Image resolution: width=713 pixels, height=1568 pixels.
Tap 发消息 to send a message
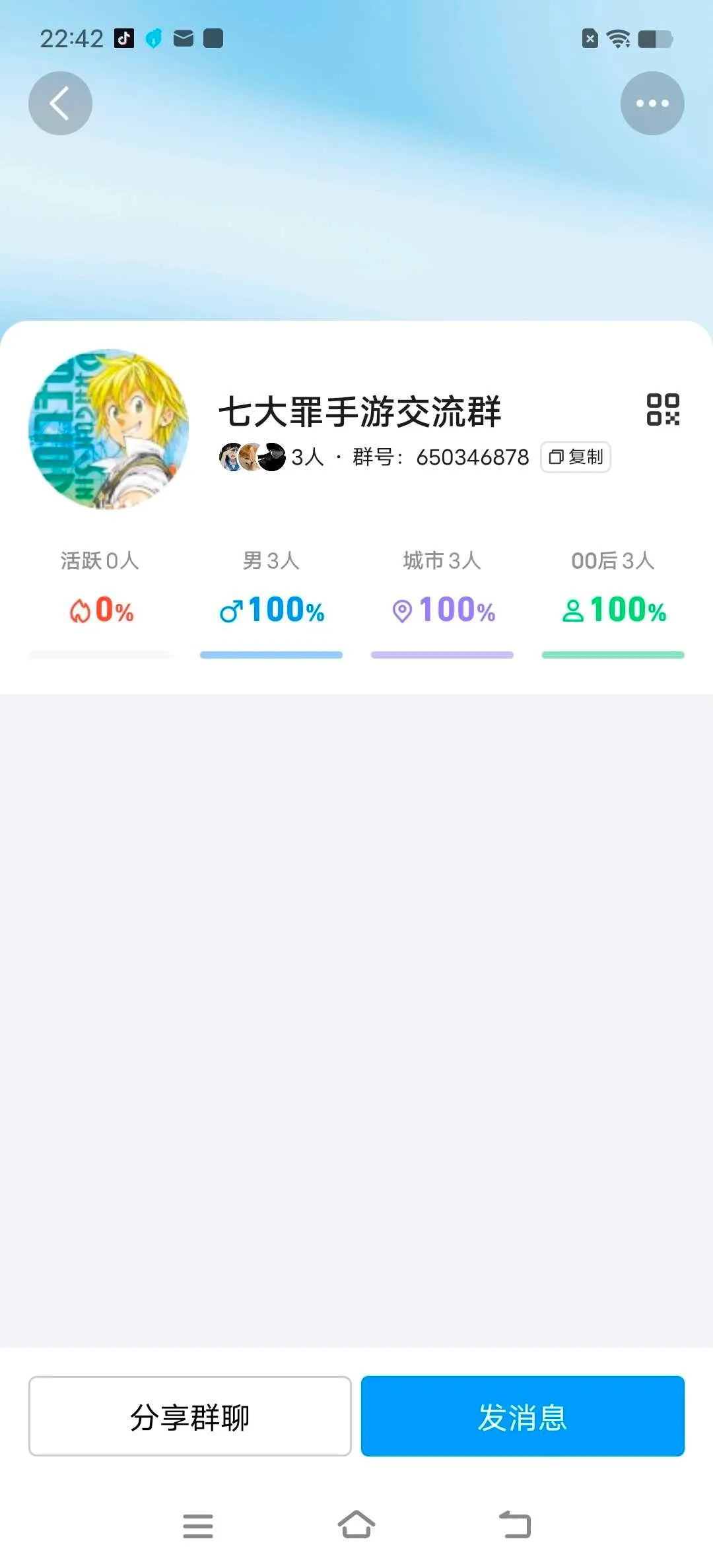point(522,1416)
